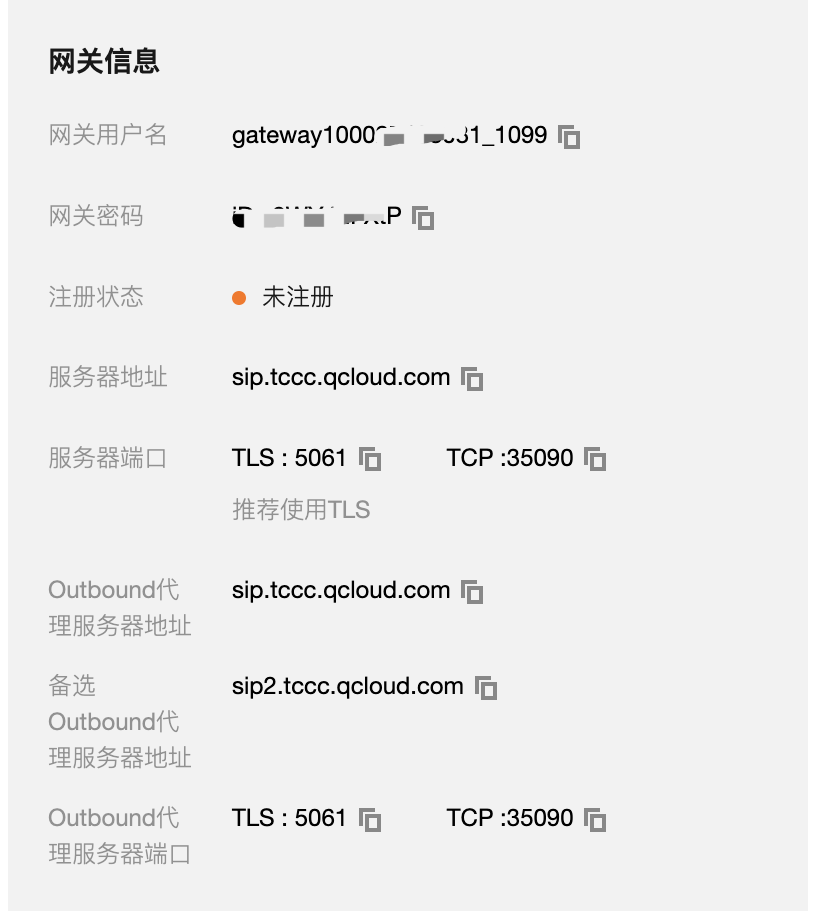Copy the TCP port under 服务器端口
This screenshot has width=818, height=924.
pos(595,459)
